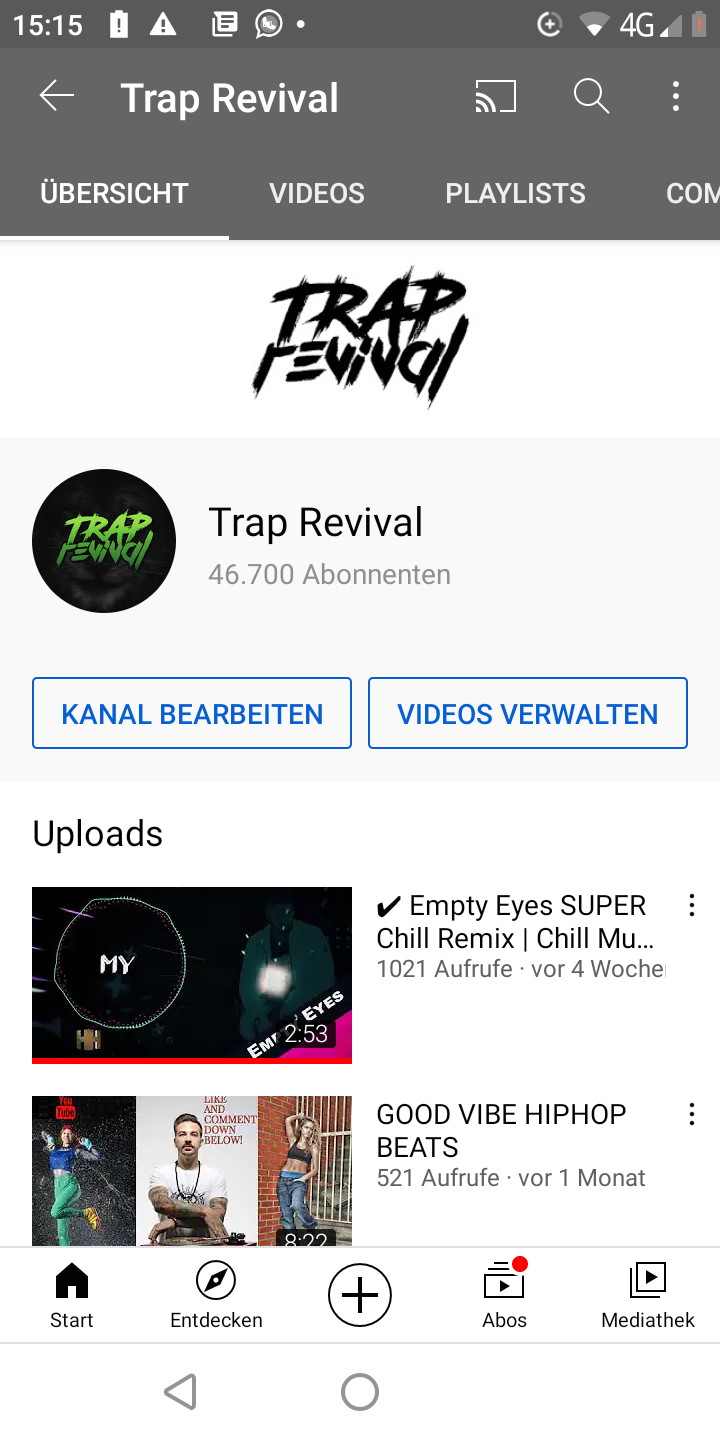The height and width of the screenshot is (1440, 720).
Task: Open the Abos subscriptions icon
Action: [x=503, y=1294]
